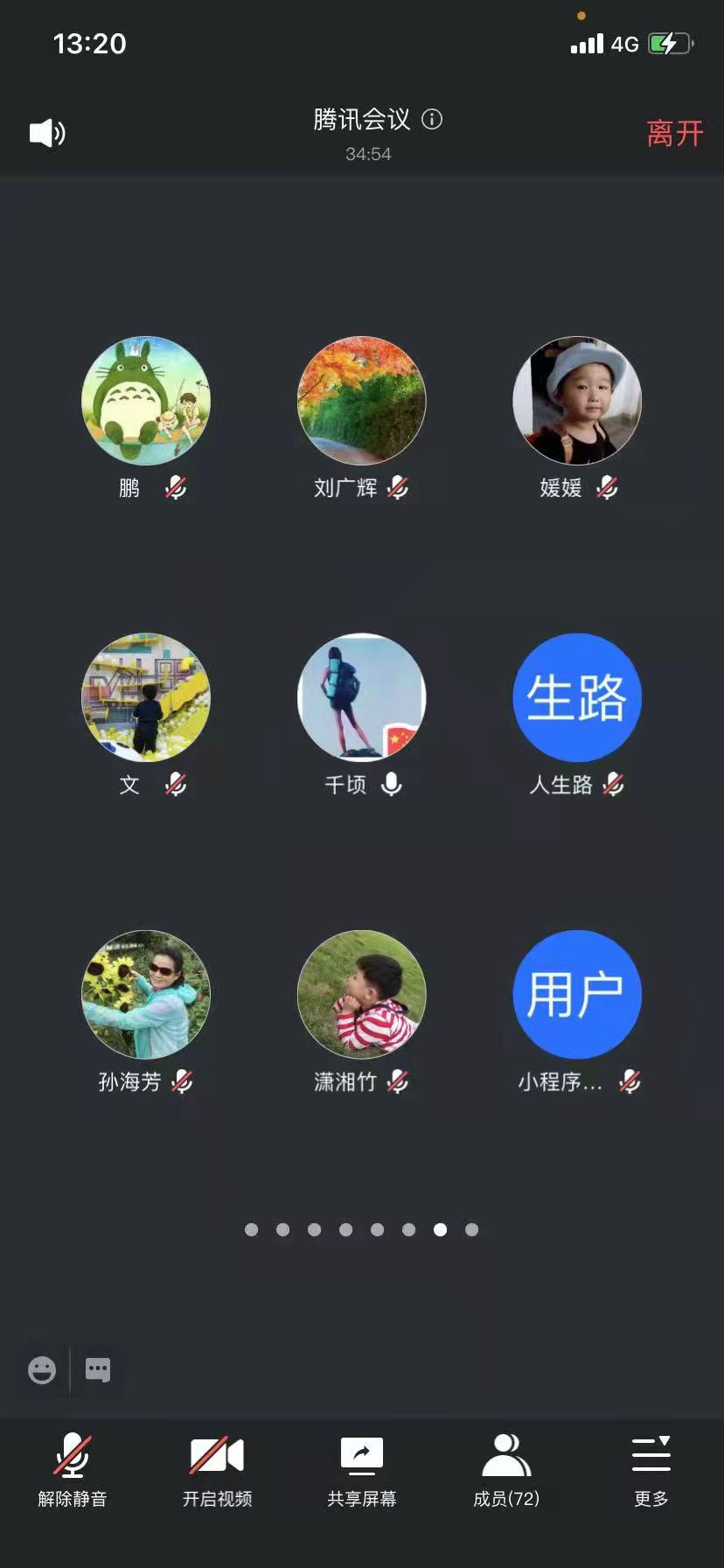Select participant 媛媛's avatar
The image size is (724, 1568).
577,401
